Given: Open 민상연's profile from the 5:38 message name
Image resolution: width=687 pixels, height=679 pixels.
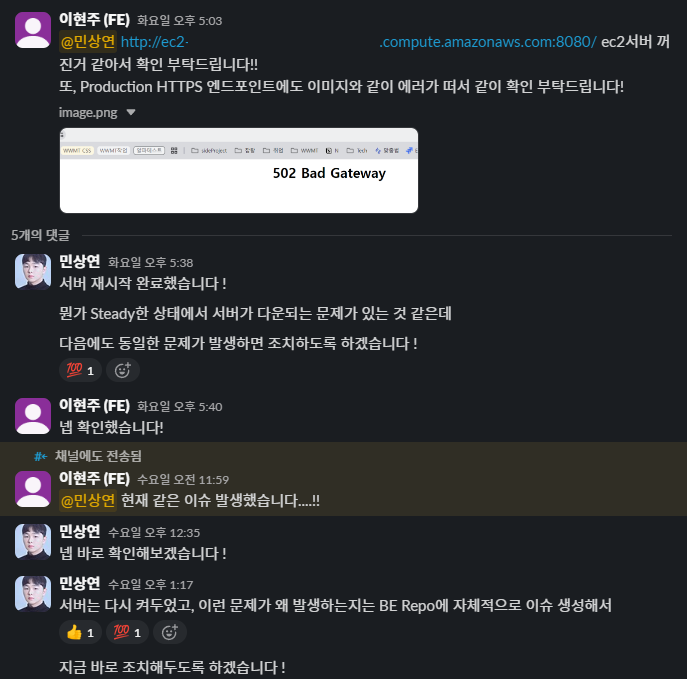Looking at the screenshot, I should click(80, 261).
